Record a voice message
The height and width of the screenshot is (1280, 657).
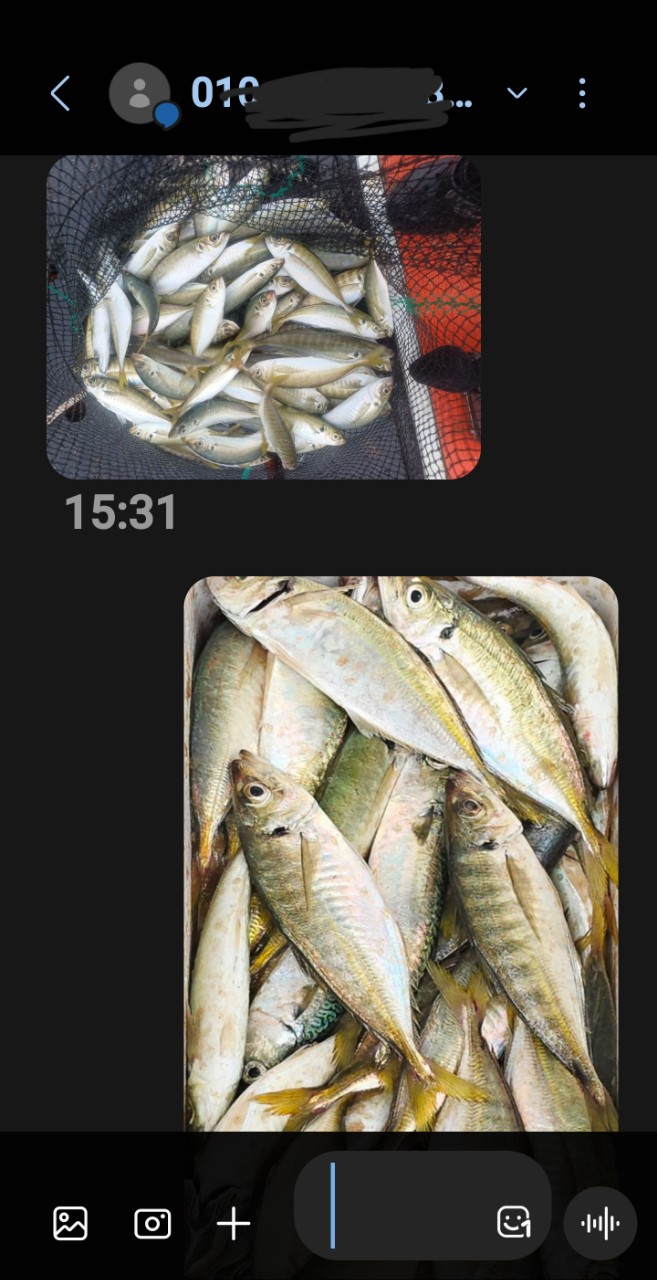click(x=600, y=1223)
